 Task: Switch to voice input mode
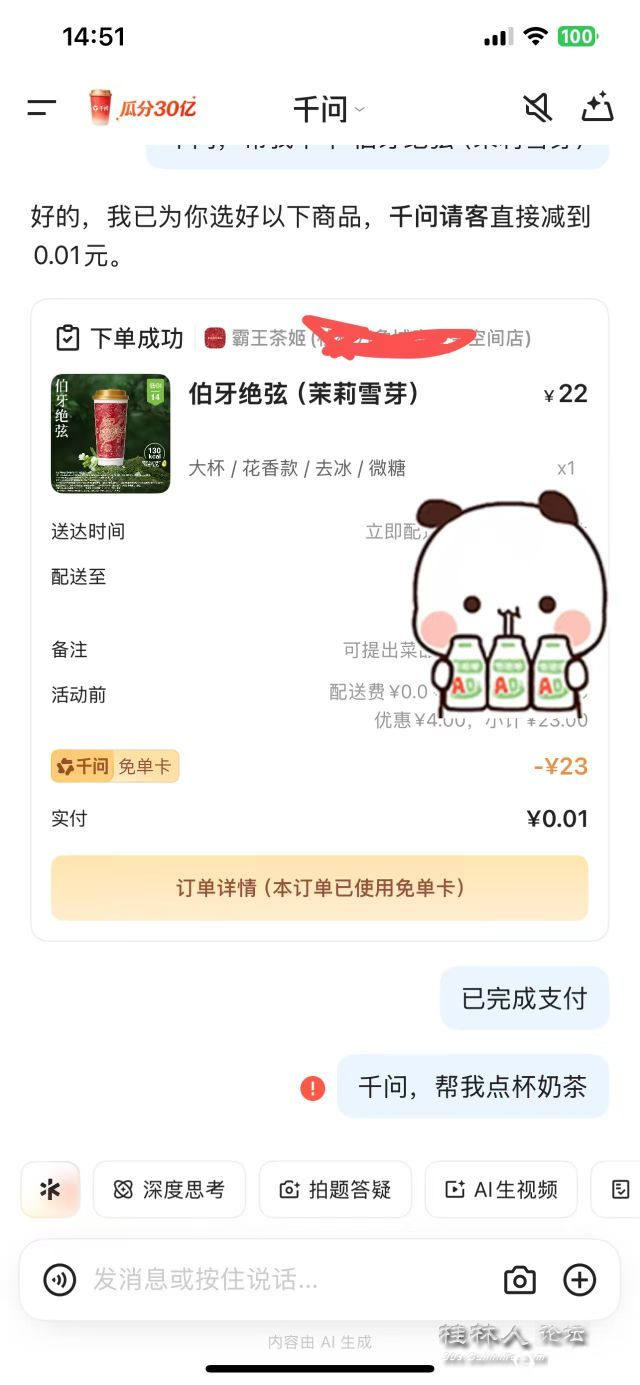(60, 1279)
